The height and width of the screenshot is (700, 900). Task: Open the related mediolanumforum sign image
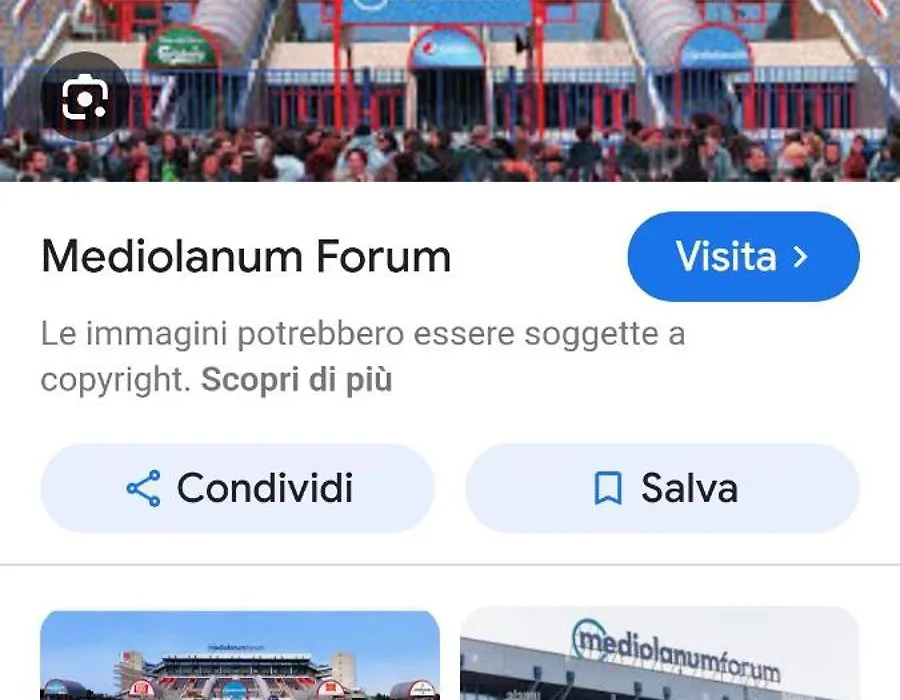[660, 653]
